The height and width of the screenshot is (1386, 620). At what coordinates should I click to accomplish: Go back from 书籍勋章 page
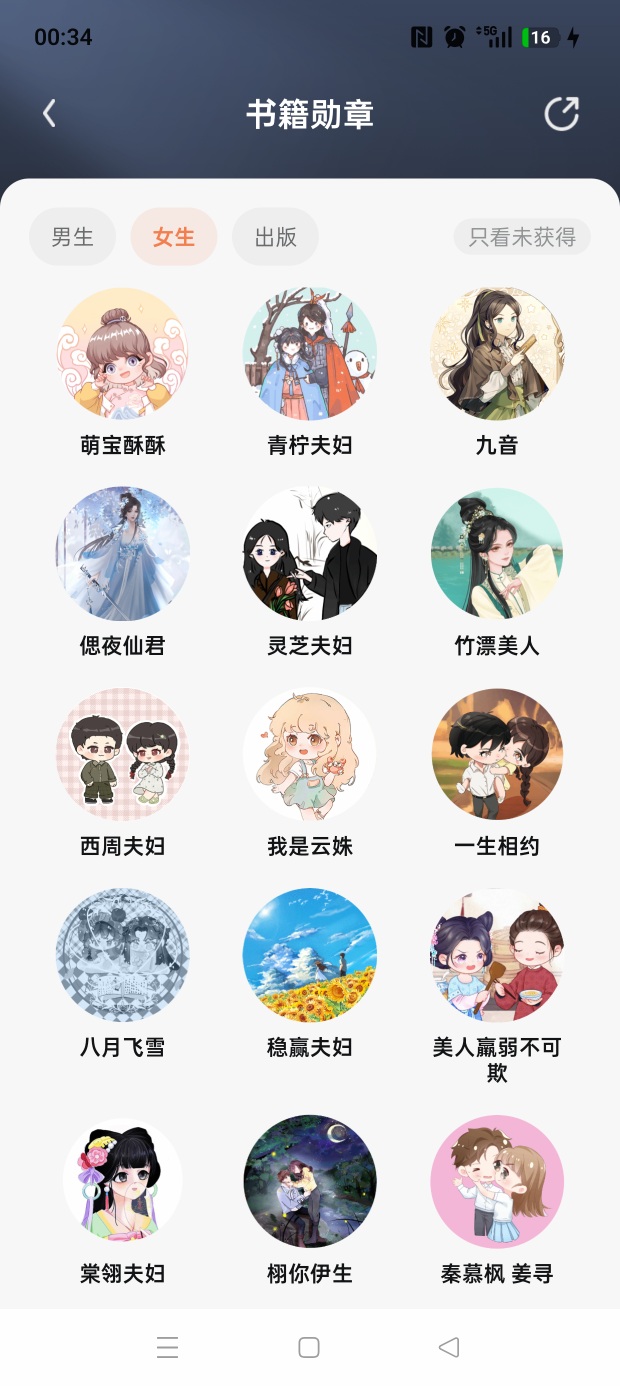[49, 113]
